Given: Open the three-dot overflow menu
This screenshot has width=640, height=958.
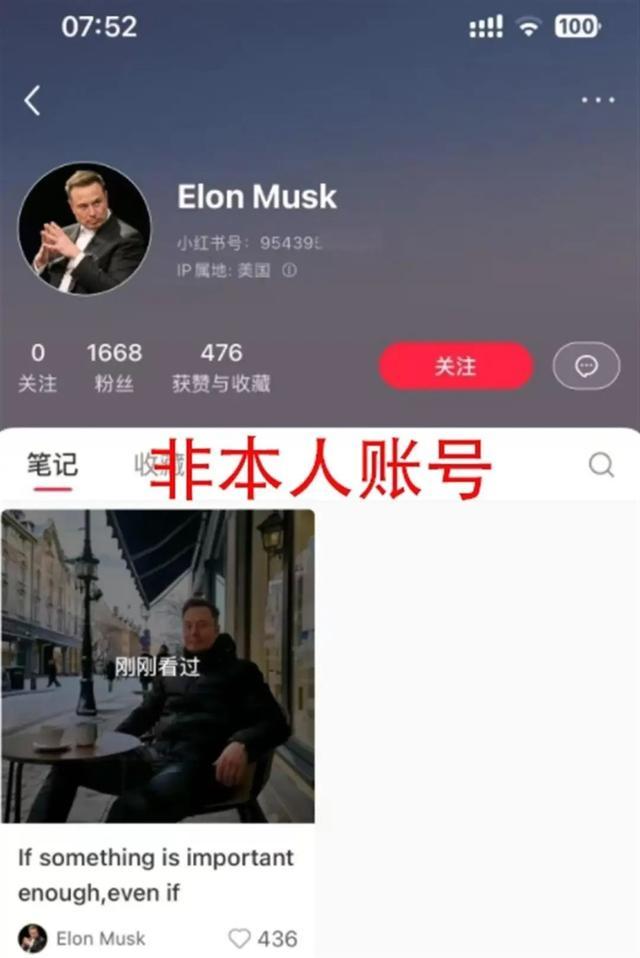Looking at the screenshot, I should pyautogui.click(x=598, y=100).
